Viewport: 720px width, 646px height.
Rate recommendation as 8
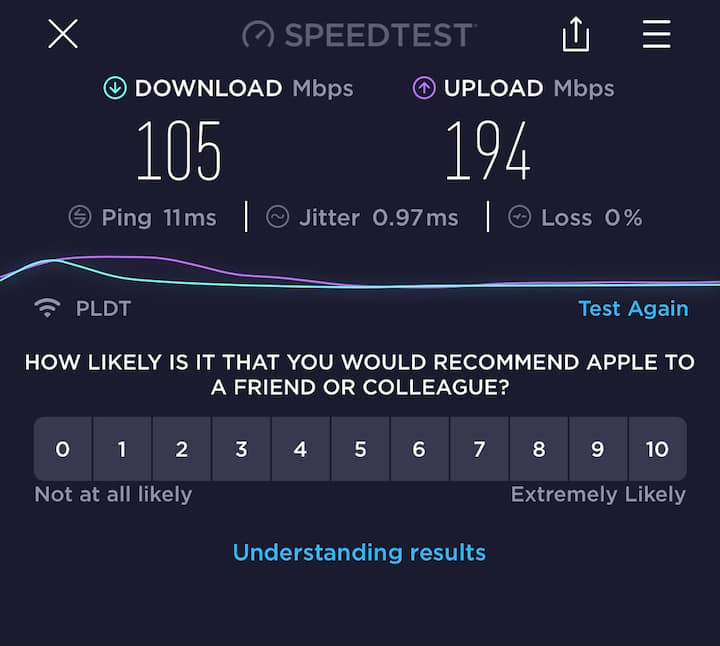(x=538, y=449)
